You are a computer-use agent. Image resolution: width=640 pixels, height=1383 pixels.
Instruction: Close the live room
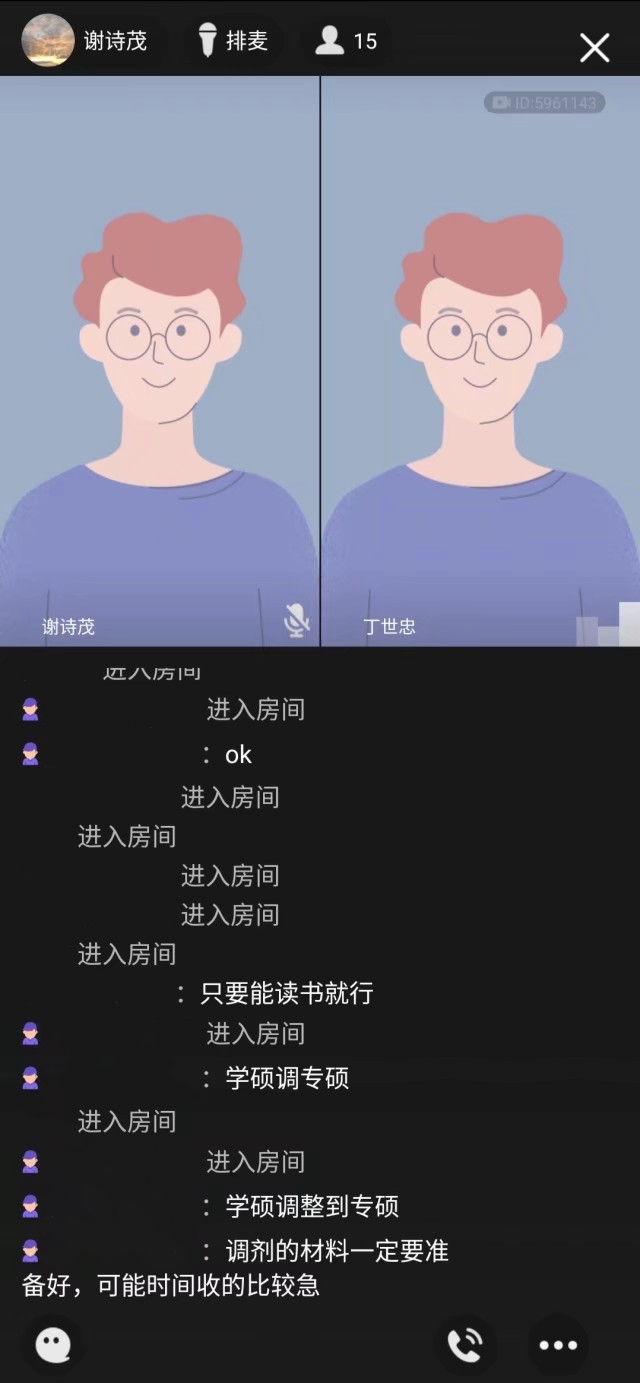click(x=595, y=47)
